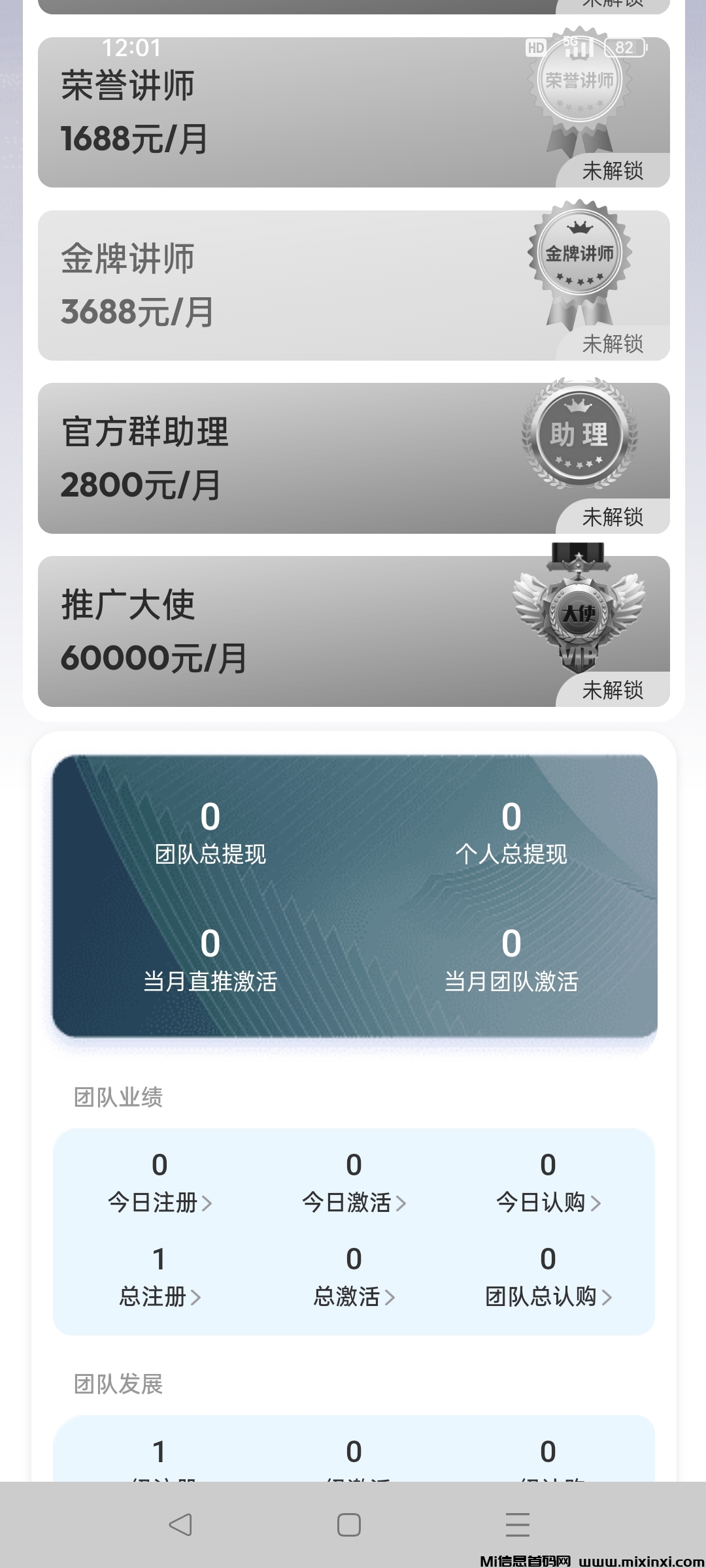Open the 金牌讲师 3688元/月 card
The height and width of the screenshot is (1568, 706).
[353, 286]
